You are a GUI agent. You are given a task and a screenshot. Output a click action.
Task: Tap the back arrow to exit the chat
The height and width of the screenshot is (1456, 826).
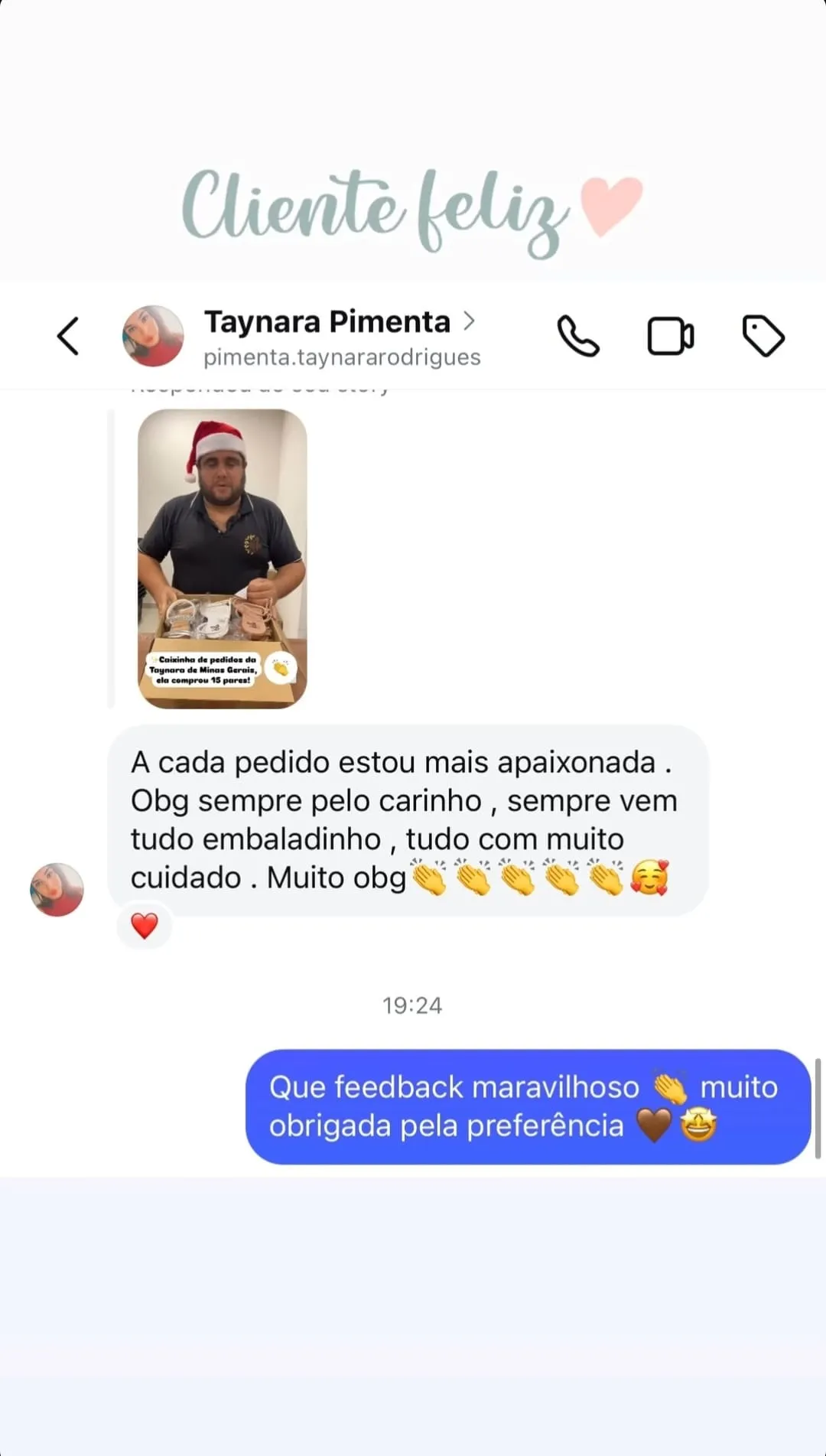click(x=68, y=334)
